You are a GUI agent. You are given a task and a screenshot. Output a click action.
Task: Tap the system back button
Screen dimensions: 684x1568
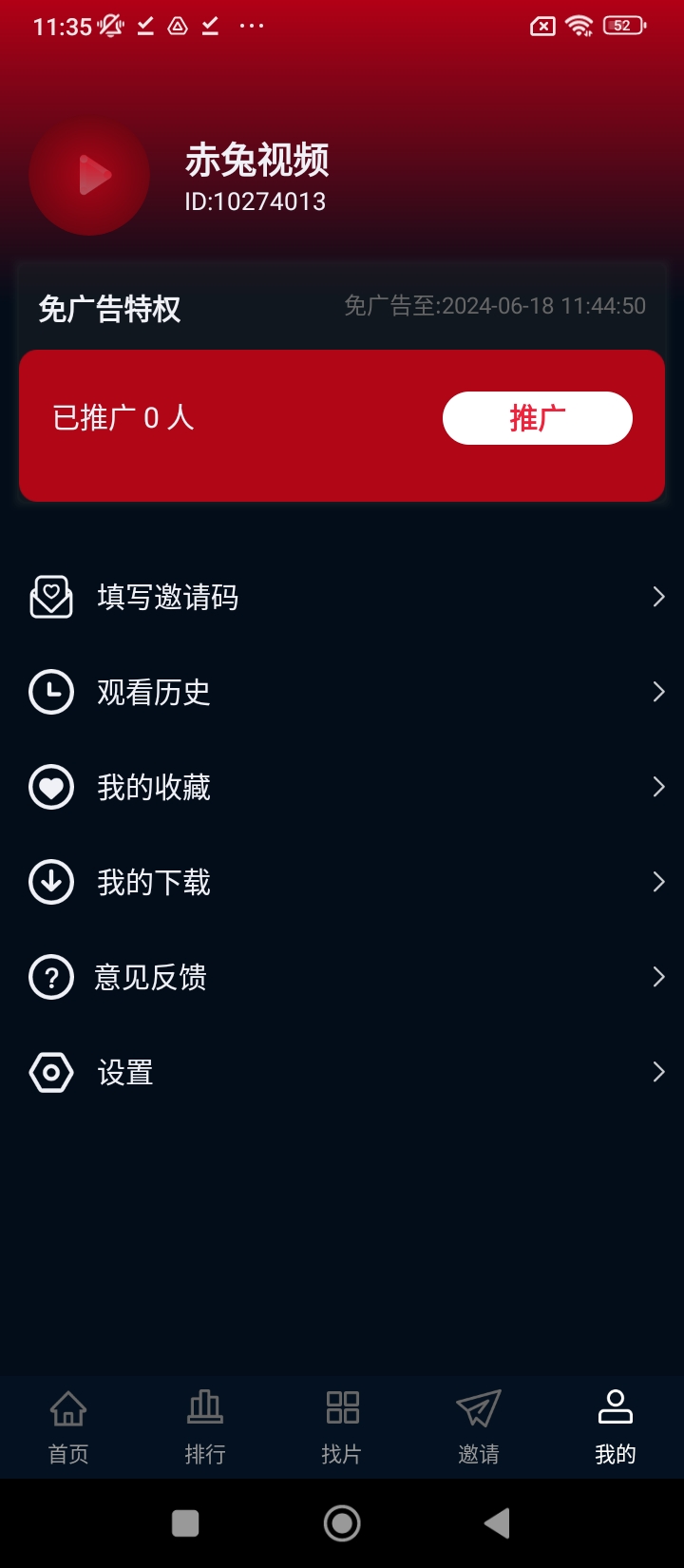tap(497, 1523)
